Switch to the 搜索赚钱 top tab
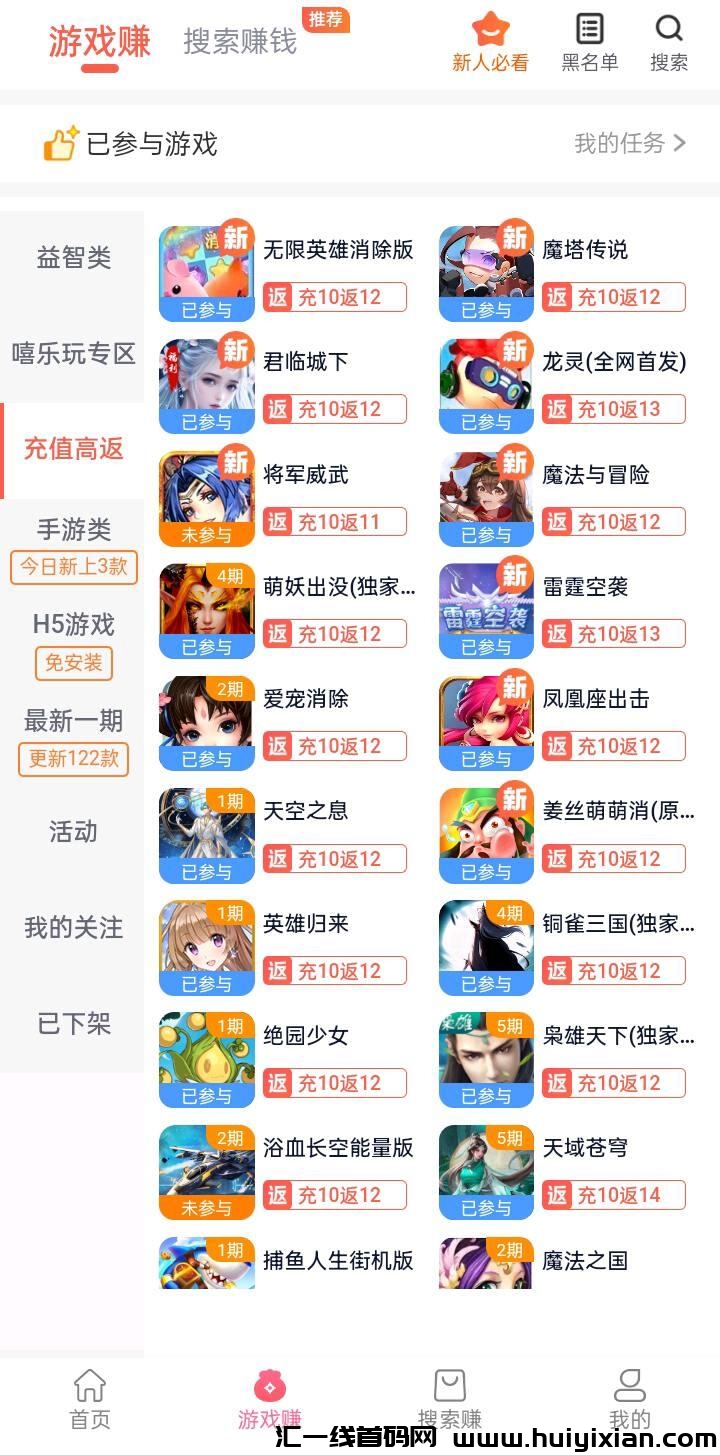 pos(240,41)
